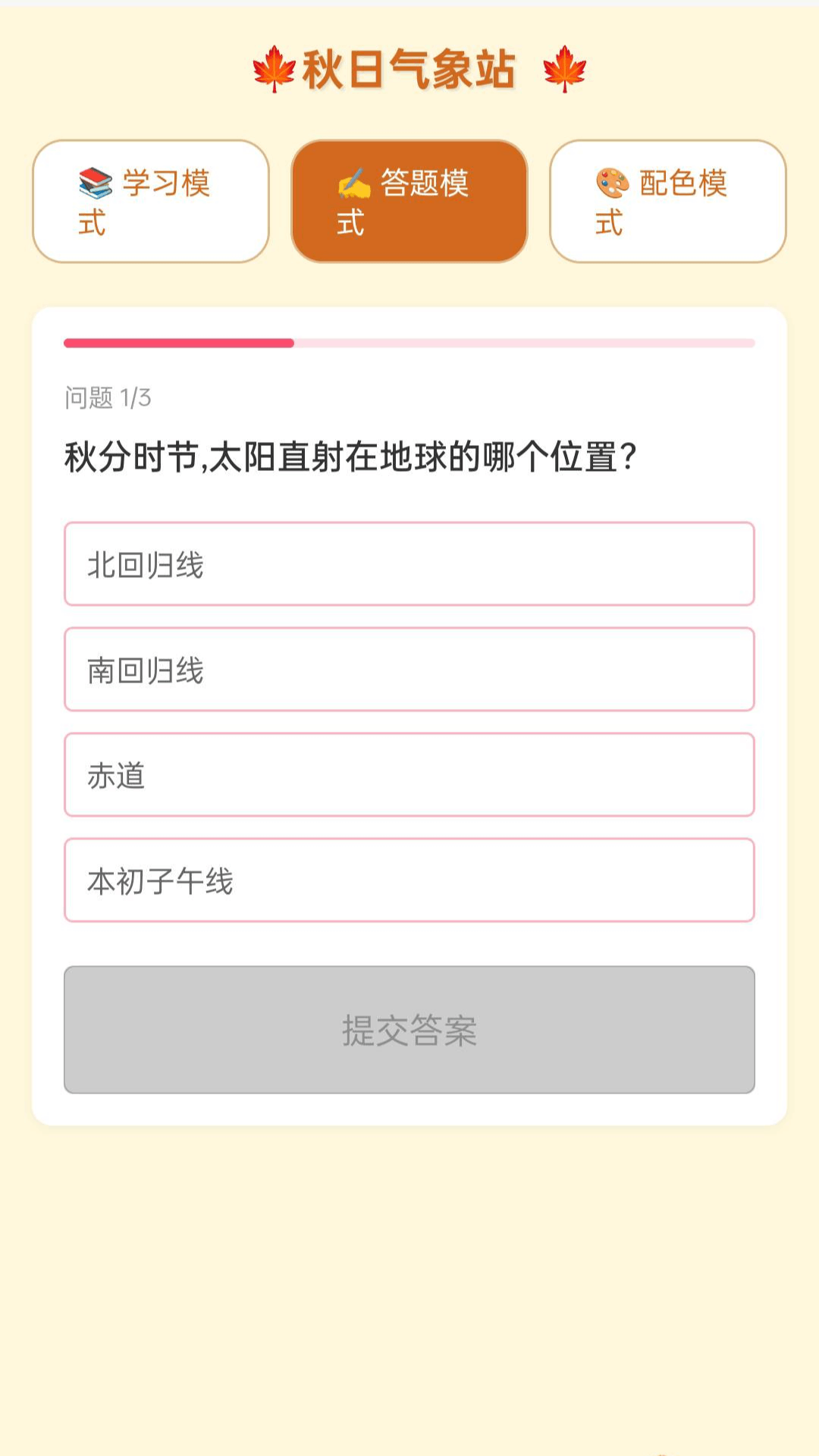819x1456 pixels.
Task: Click the 秋日气象站 title text
Action: tap(409, 68)
